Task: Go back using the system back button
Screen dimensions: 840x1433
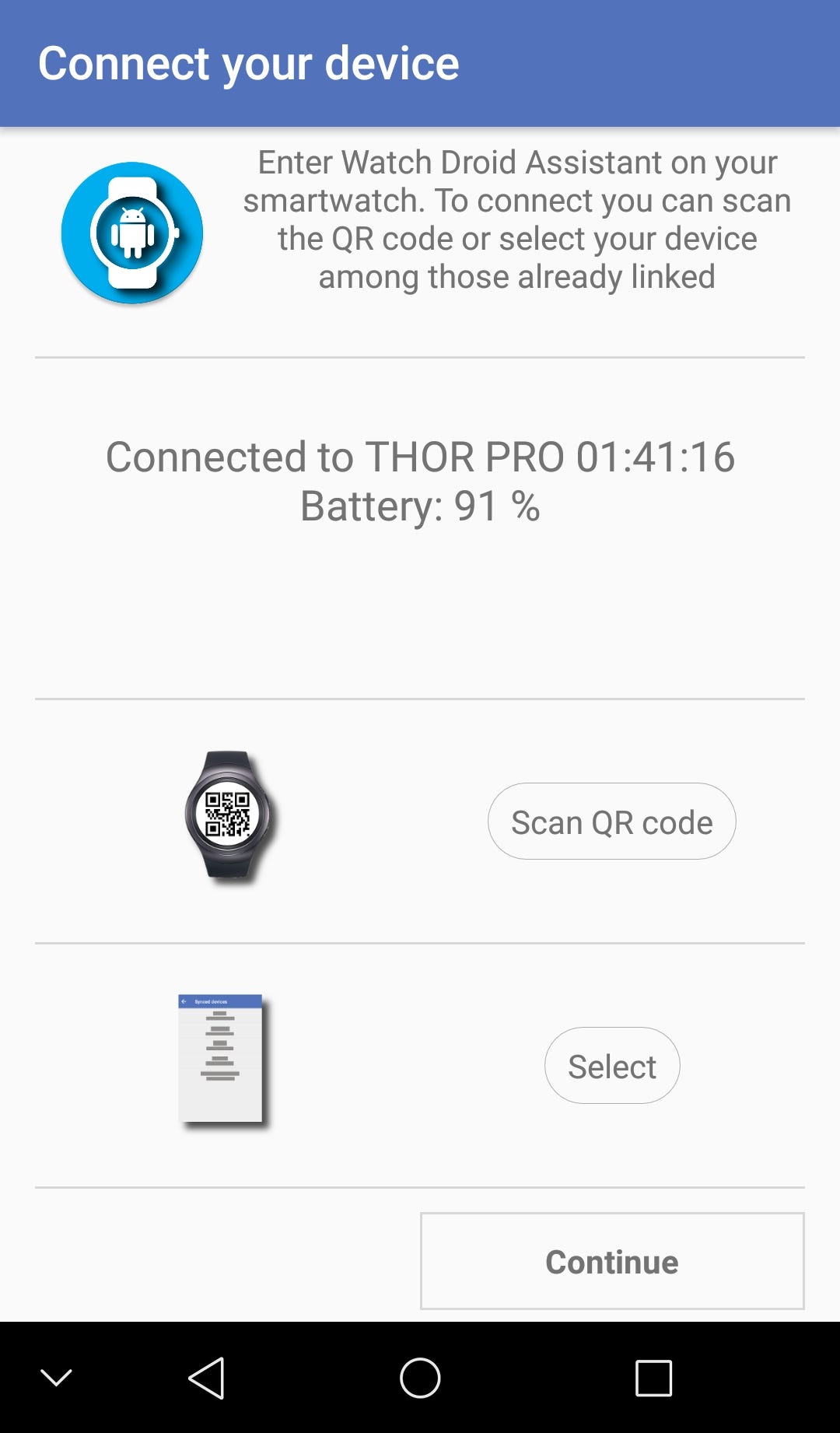Action: click(207, 1378)
